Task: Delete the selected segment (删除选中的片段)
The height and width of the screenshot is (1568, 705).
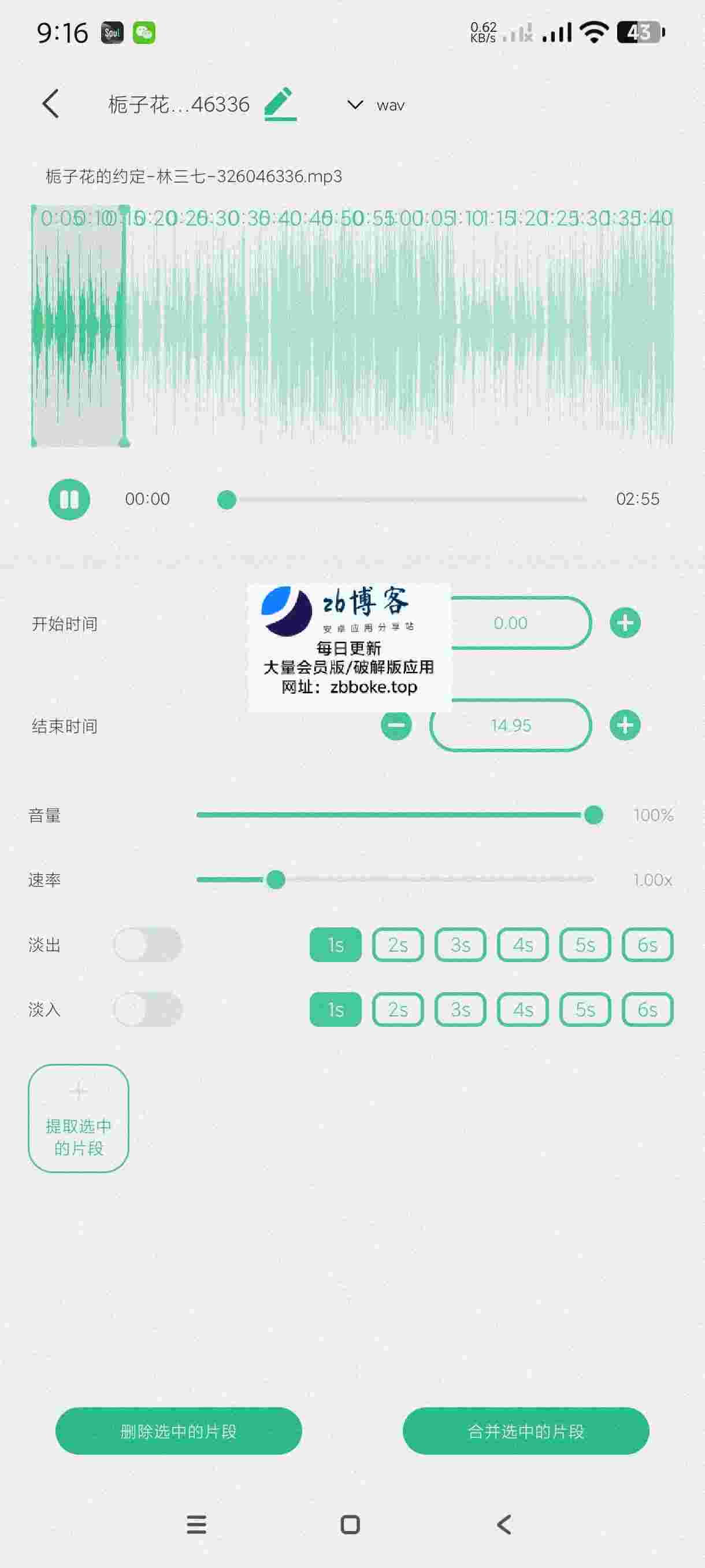Action: (x=178, y=1431)
